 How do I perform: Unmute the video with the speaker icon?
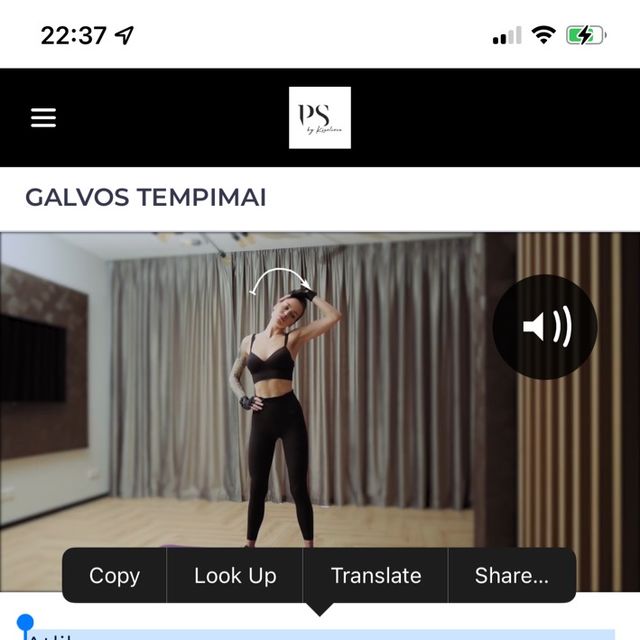tap(545, 327)
